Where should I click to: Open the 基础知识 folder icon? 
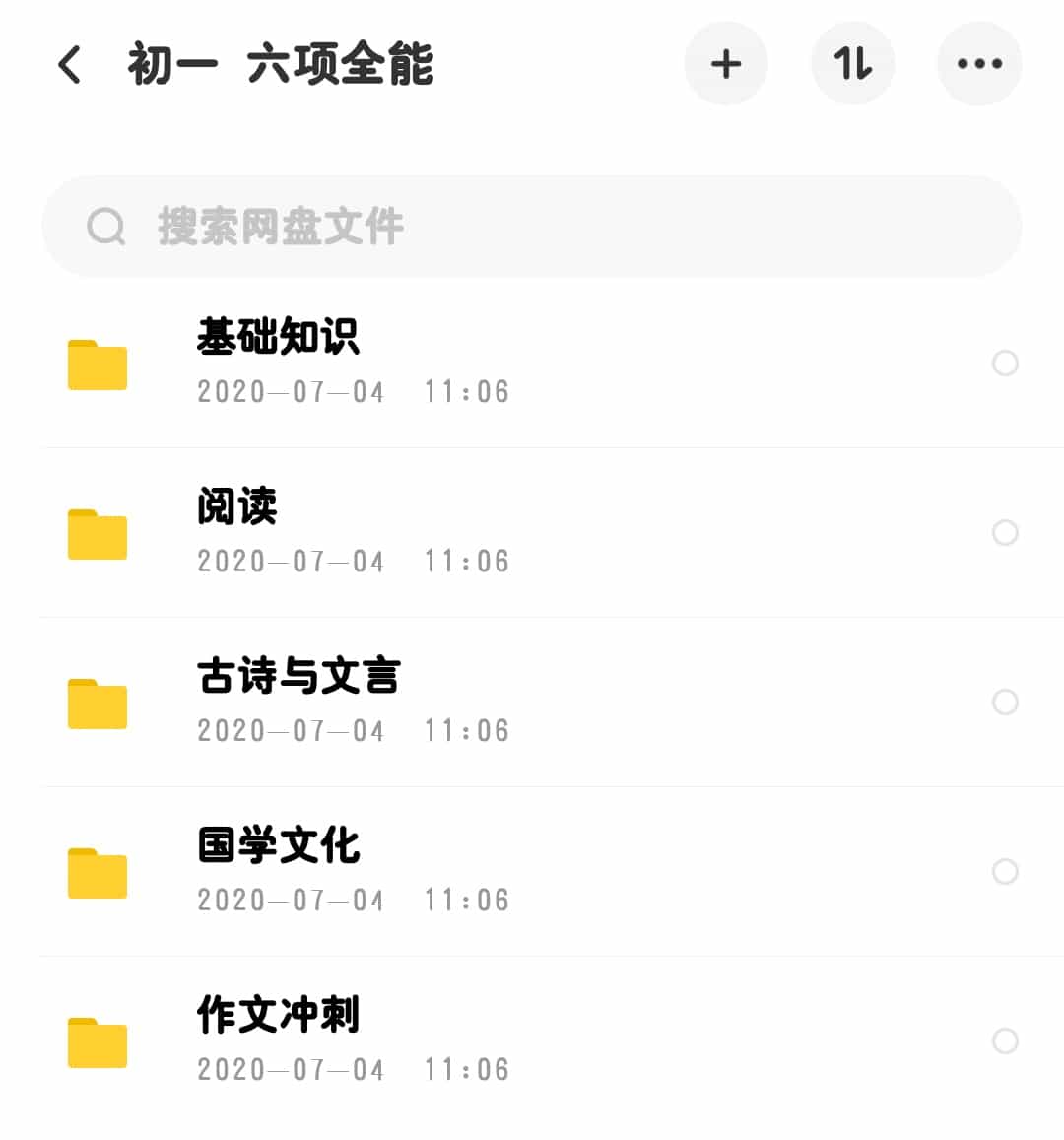click(97, 365)
